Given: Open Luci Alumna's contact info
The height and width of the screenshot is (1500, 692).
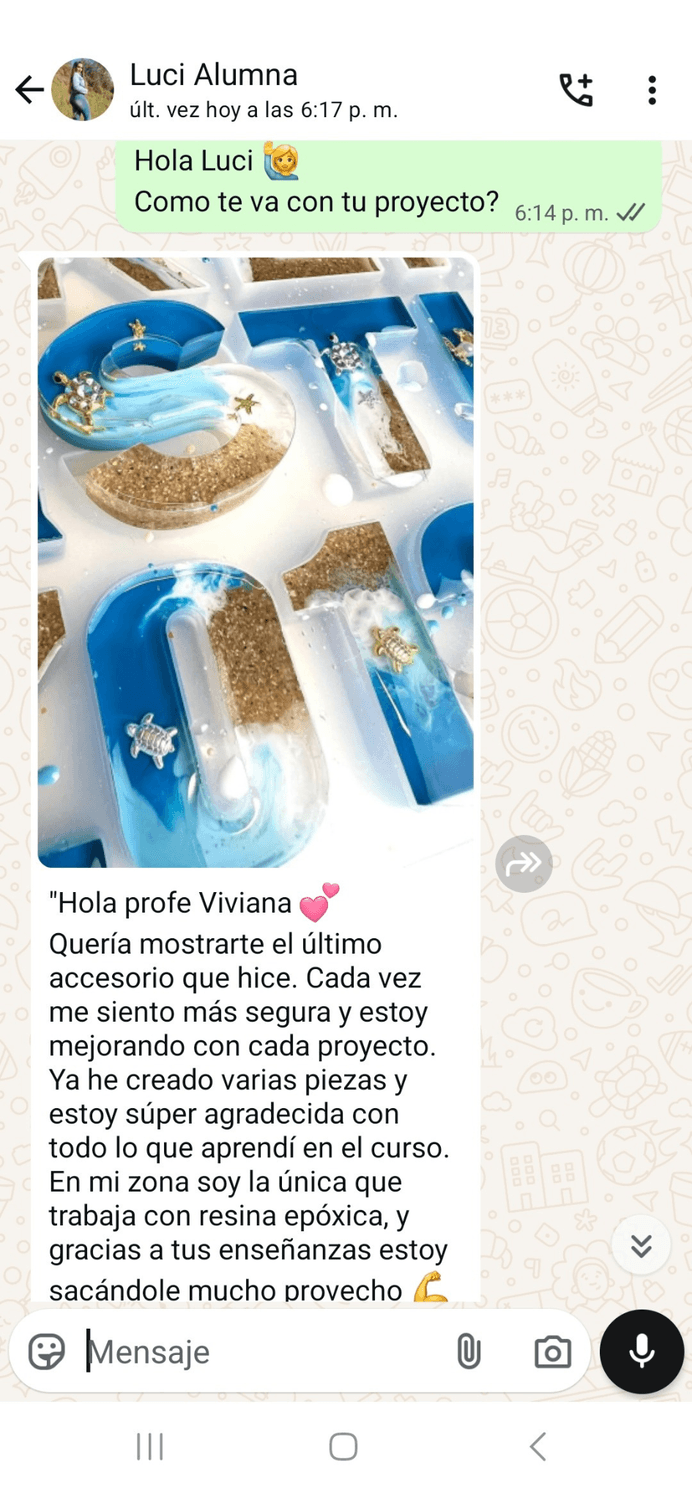Looking at the screenshot, I should [x=213, y=88].
